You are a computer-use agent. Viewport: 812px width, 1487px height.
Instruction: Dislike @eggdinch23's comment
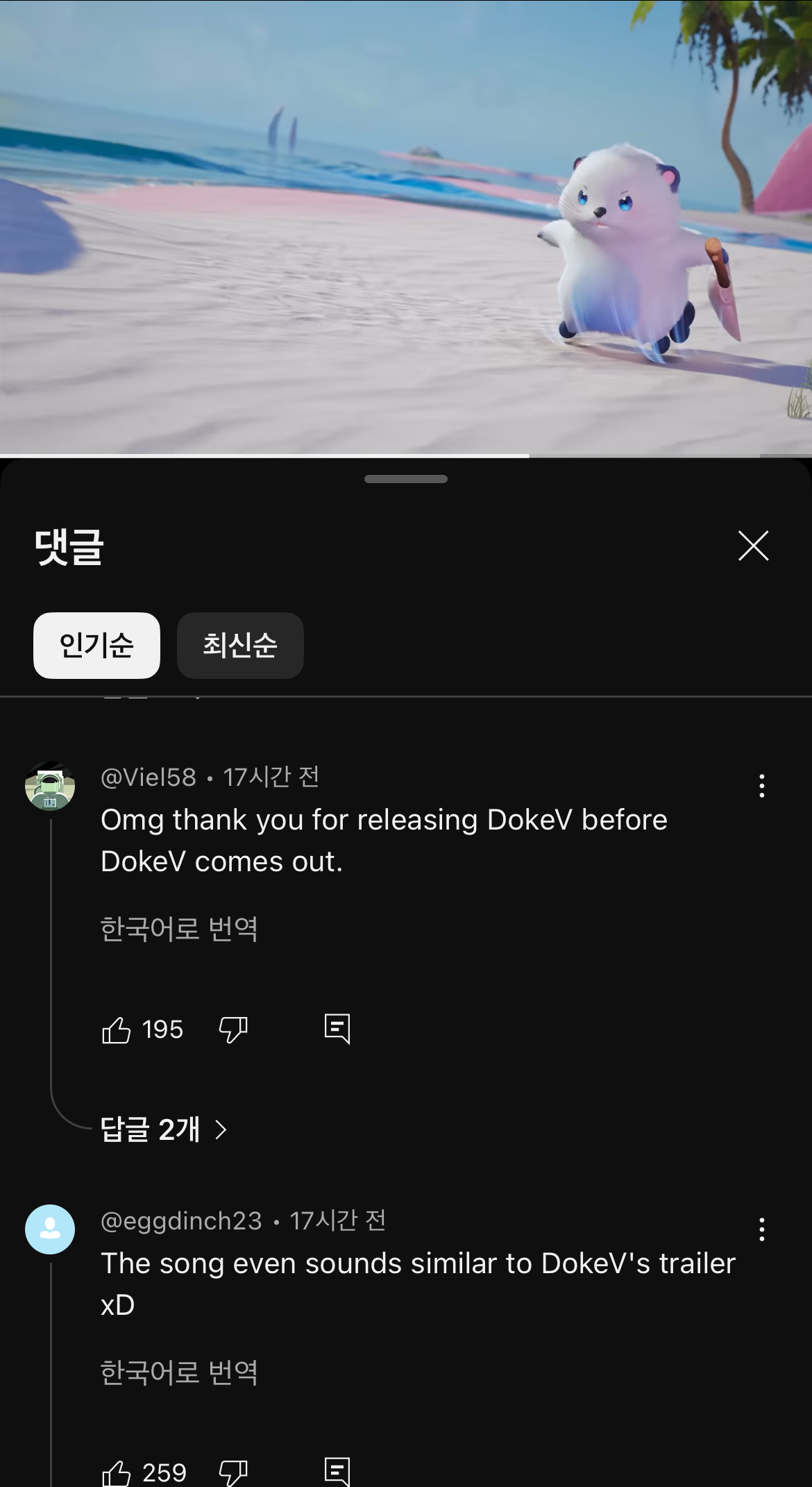click(233, 1472)
